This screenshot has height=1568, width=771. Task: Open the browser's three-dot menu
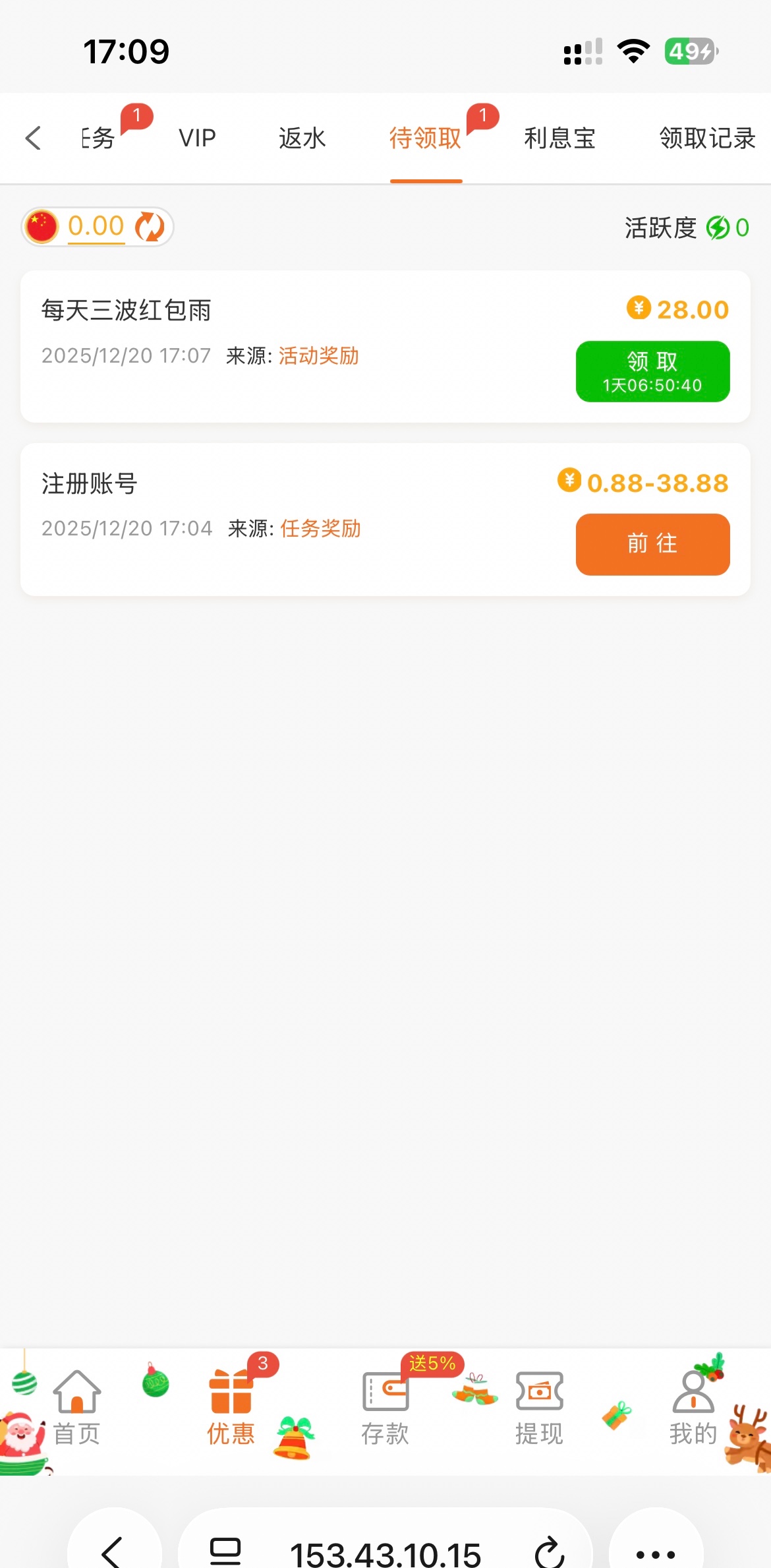click(x=656, y=1553)
